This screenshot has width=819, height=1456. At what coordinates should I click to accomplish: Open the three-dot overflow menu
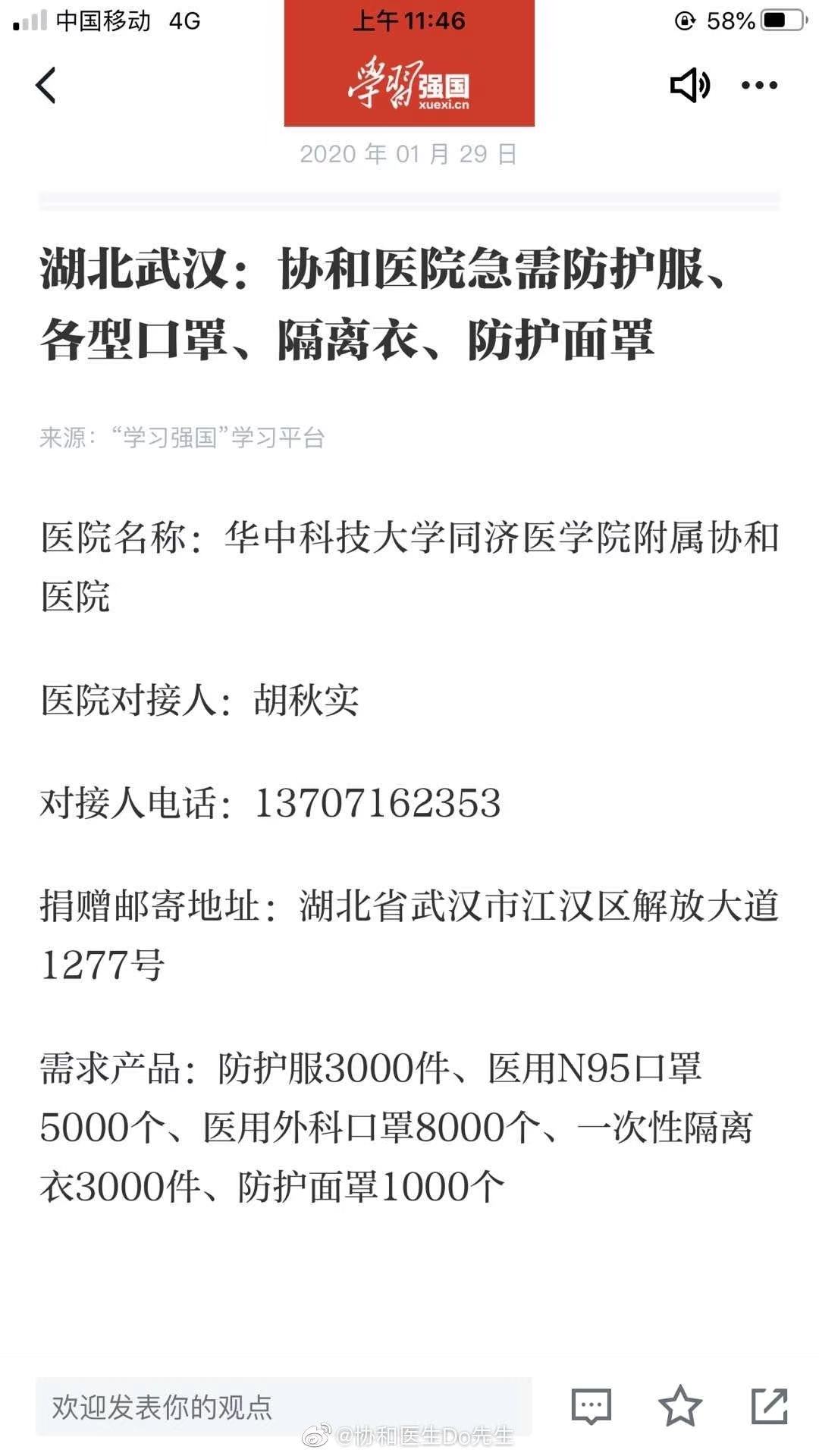760,85
